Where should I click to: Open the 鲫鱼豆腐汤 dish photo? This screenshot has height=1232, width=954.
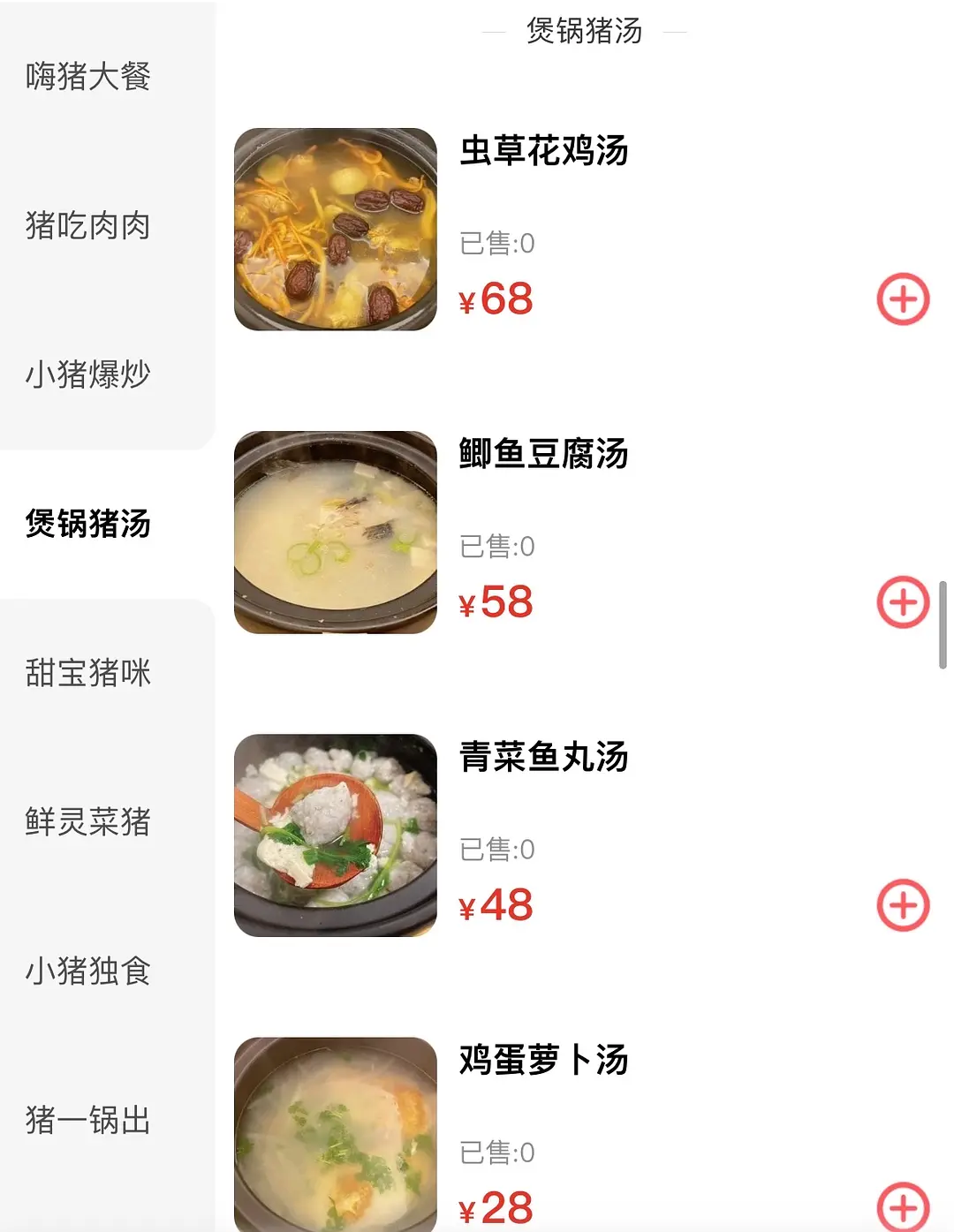(336, 533)
